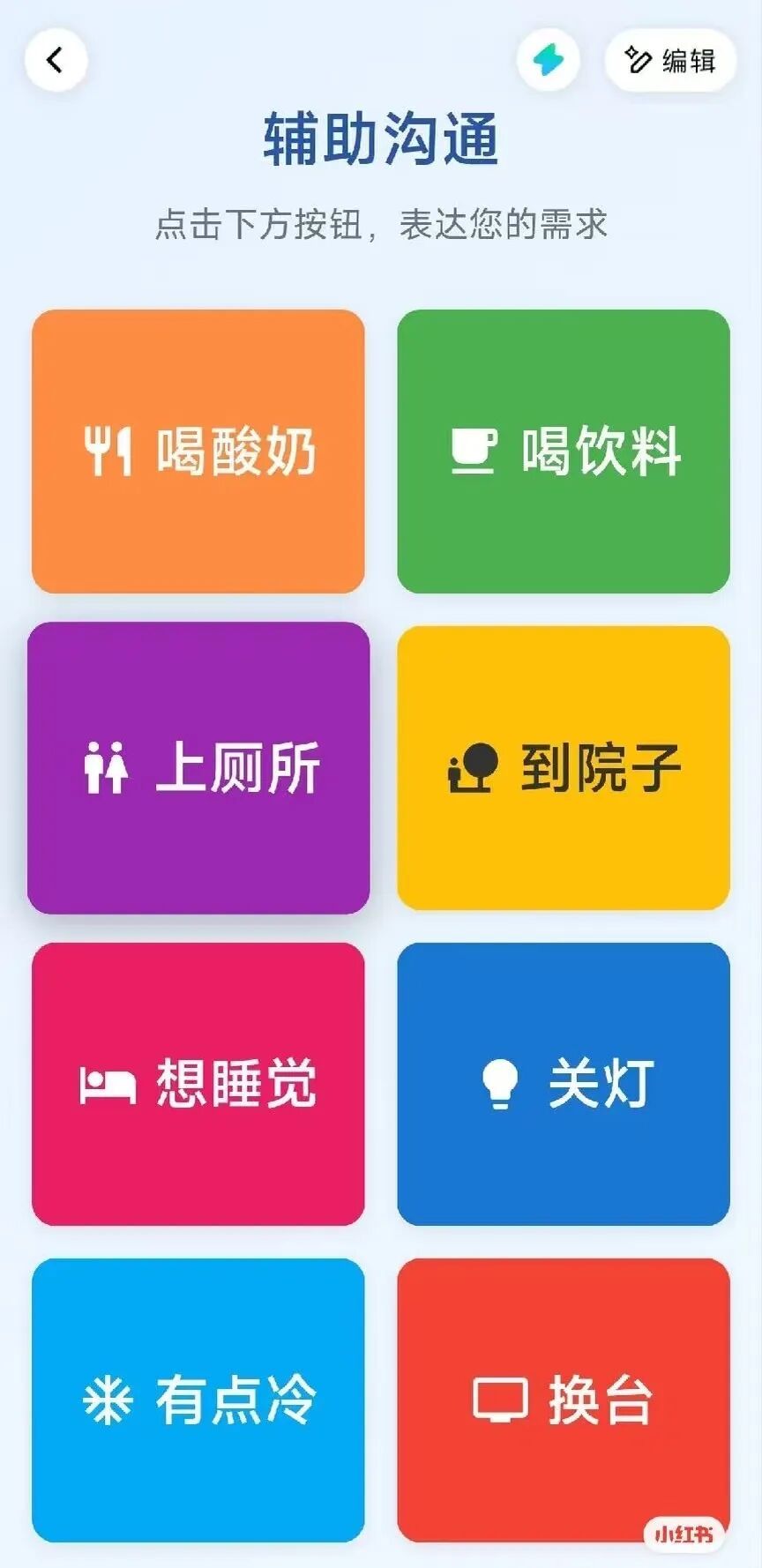This screenshot has width=762, height=1568.
Task: Tap the lightning bolt icon near the top
Action: tap(549, 60)
